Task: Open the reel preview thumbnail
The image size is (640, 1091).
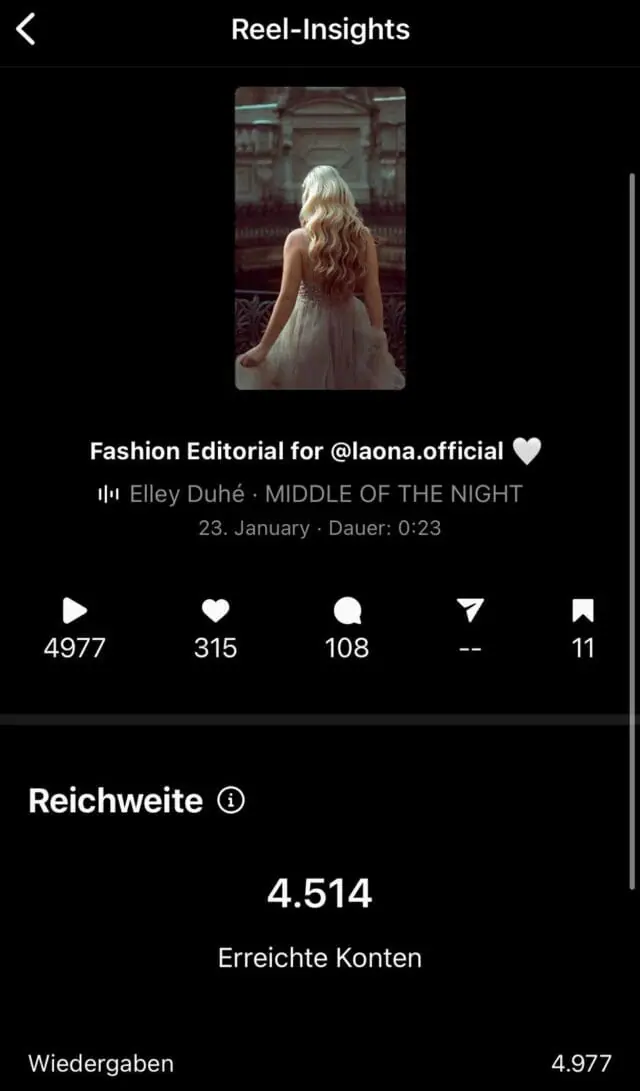Action: pos(320,238)
